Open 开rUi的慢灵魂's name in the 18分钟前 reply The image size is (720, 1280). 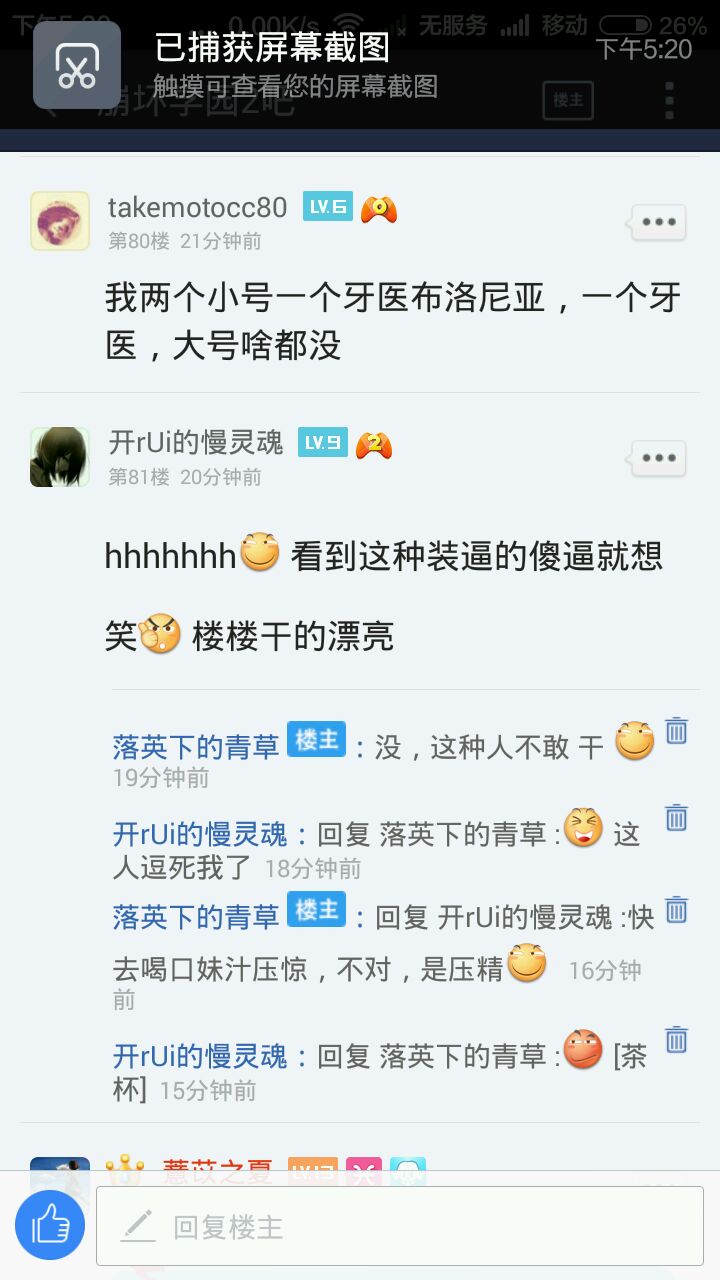(x=200, y=834)
